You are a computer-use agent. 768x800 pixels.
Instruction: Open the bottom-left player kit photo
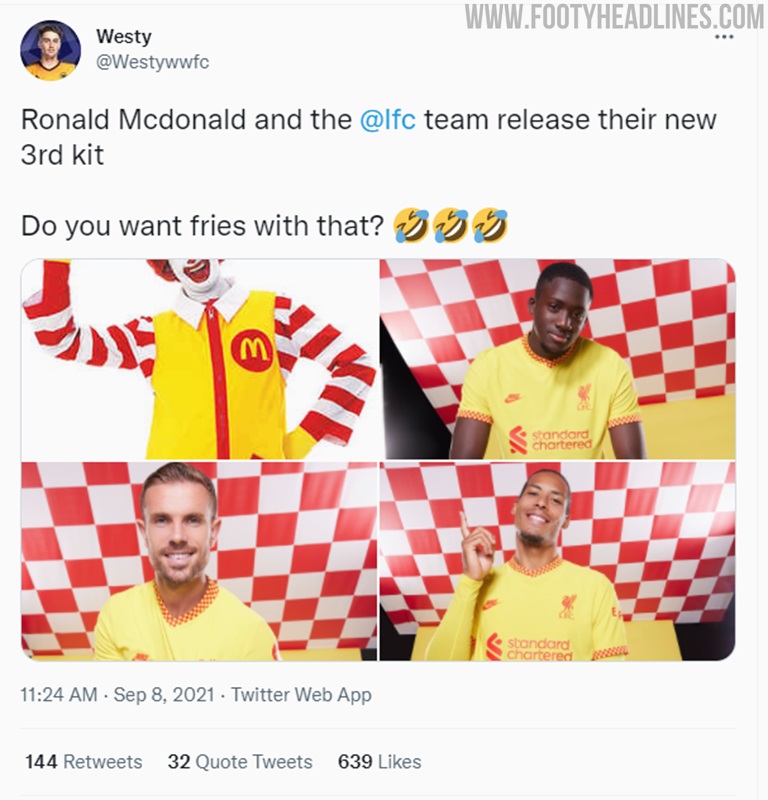[x=199, y=561]
